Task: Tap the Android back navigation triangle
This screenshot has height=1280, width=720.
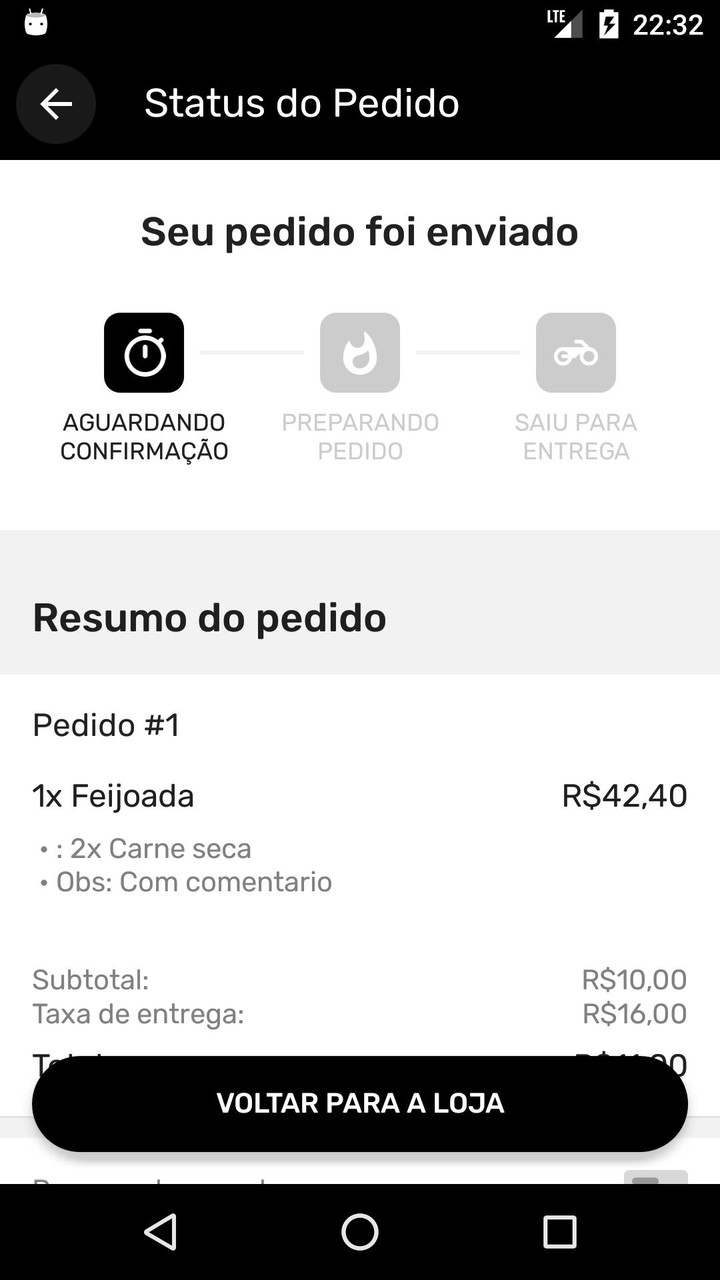Action: coord(161,1231)
